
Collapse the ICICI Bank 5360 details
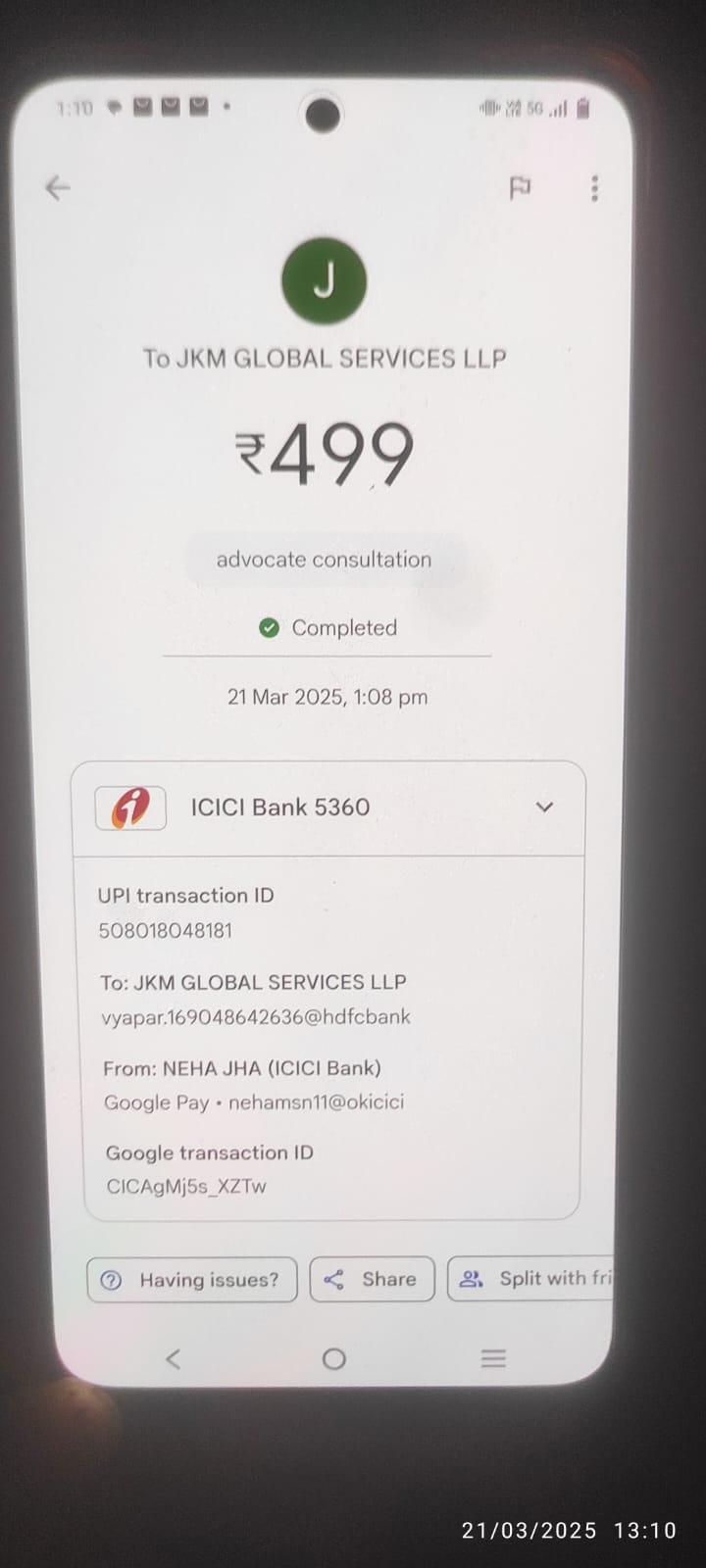click(x=544, y=807)
